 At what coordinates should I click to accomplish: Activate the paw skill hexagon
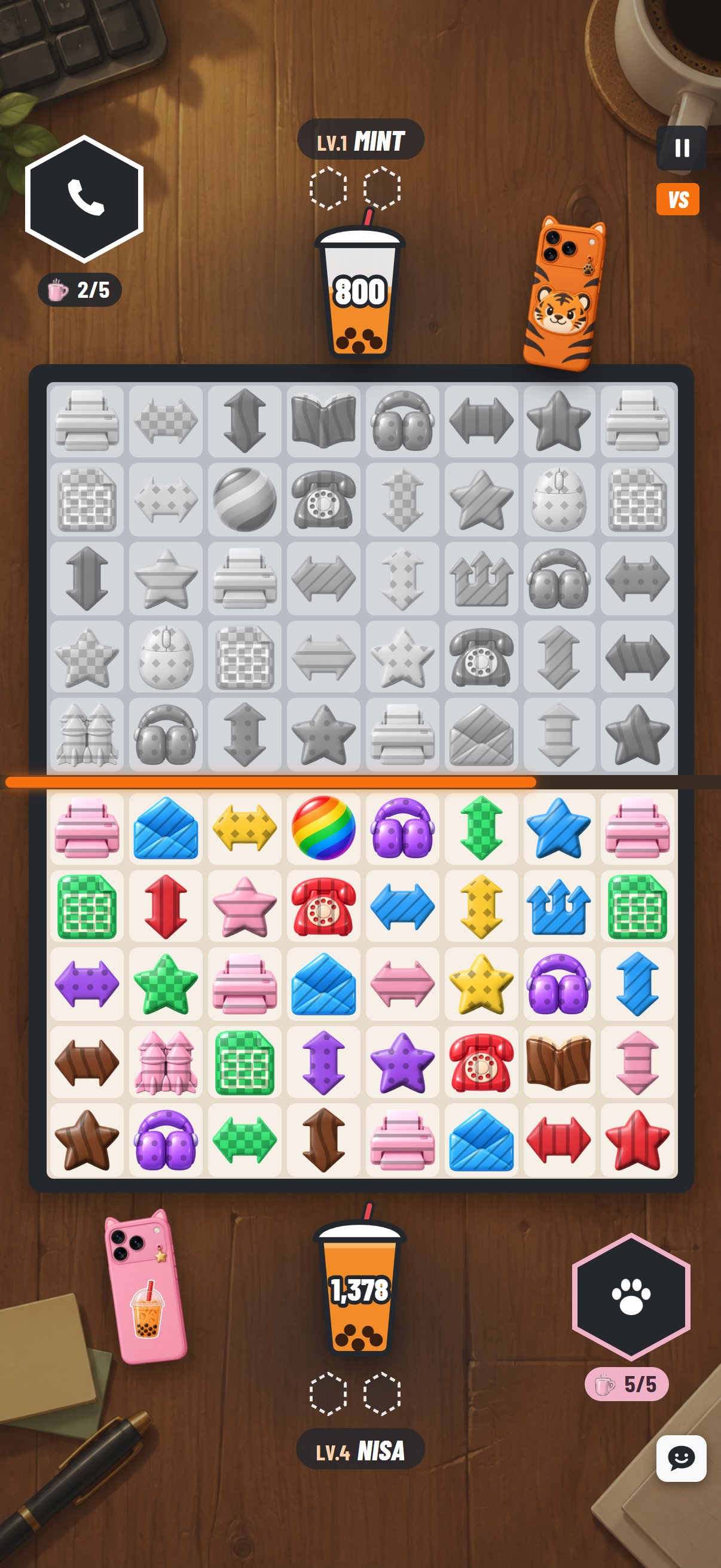631,1297
